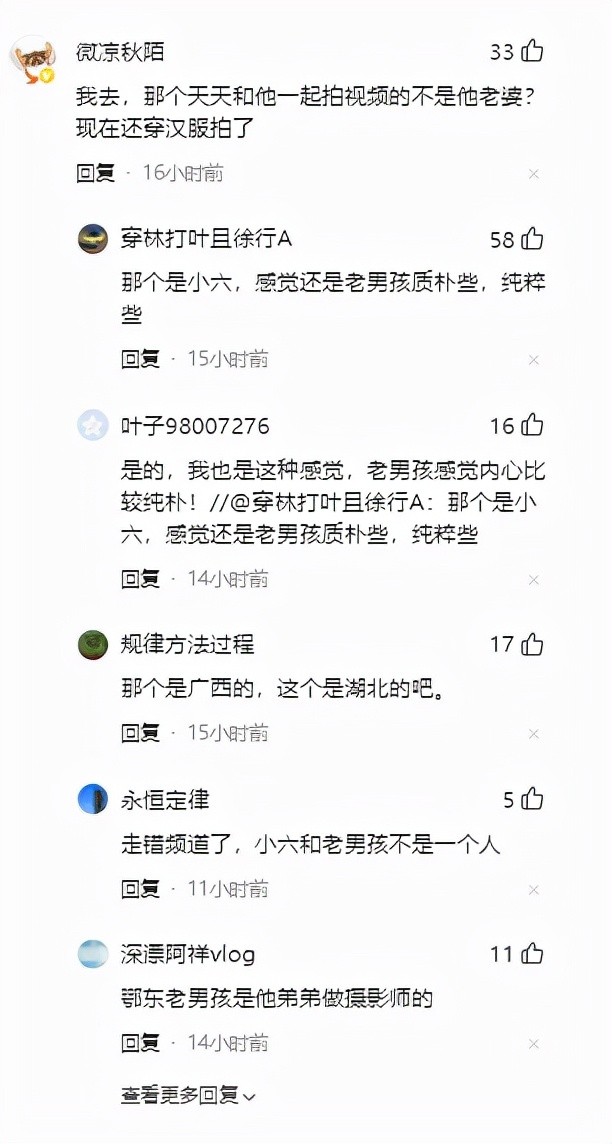The image size is (612, 1144).
Task: Reply to 穿林打叶且徐行A
Action: [x=140, y=359]
